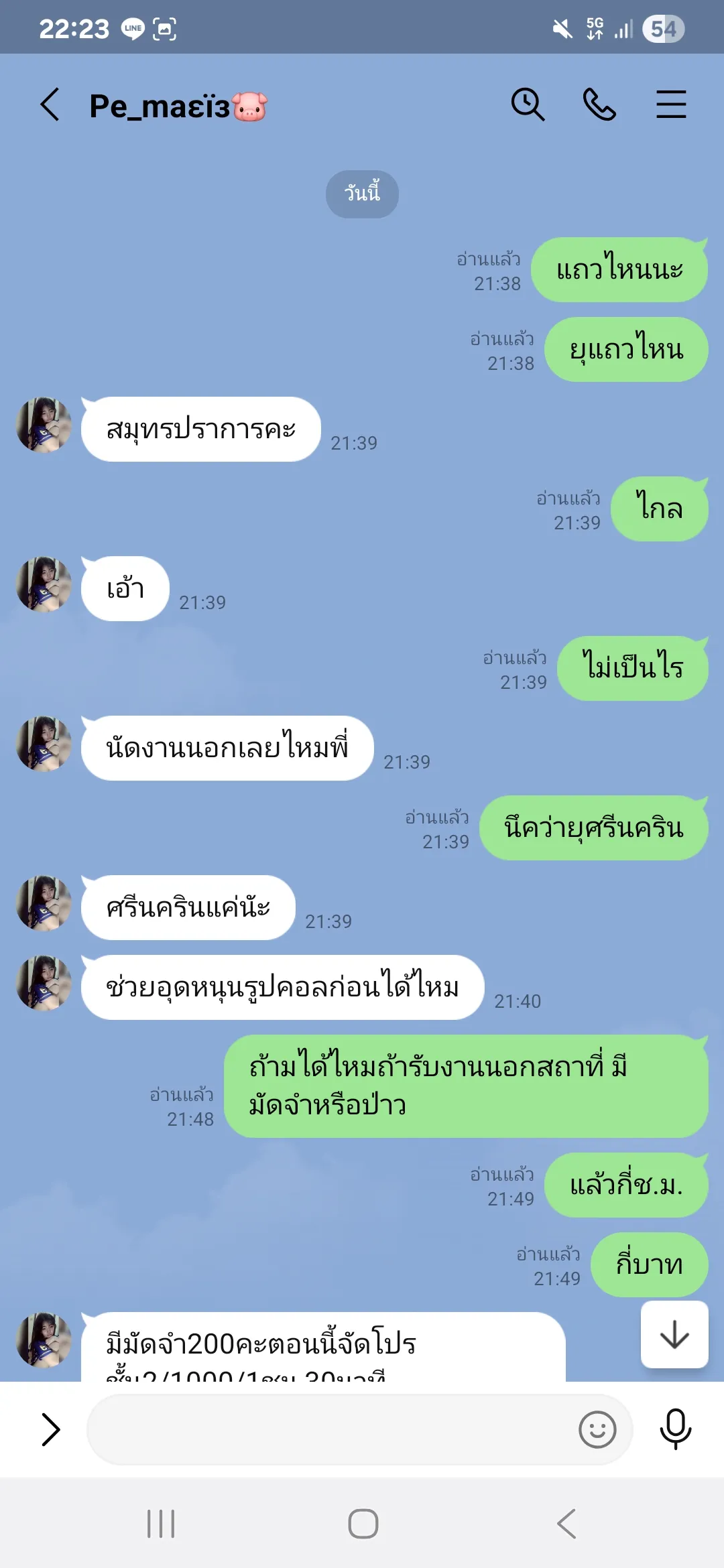Go to the home screen
The width and height of the screenshot is (724, 1568).
point(363,1524)
